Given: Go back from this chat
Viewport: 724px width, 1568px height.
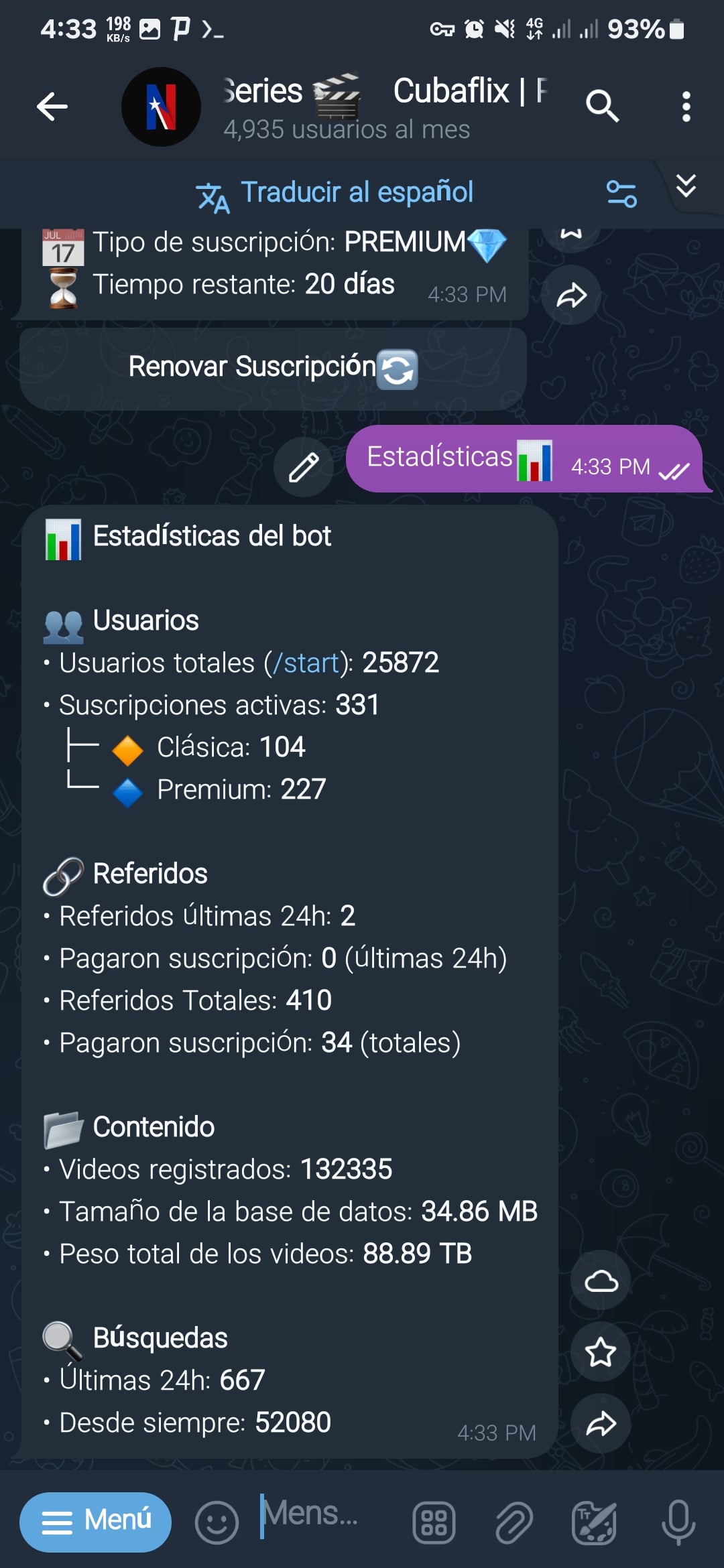Looking at the screenshot, I should point(52,107).
